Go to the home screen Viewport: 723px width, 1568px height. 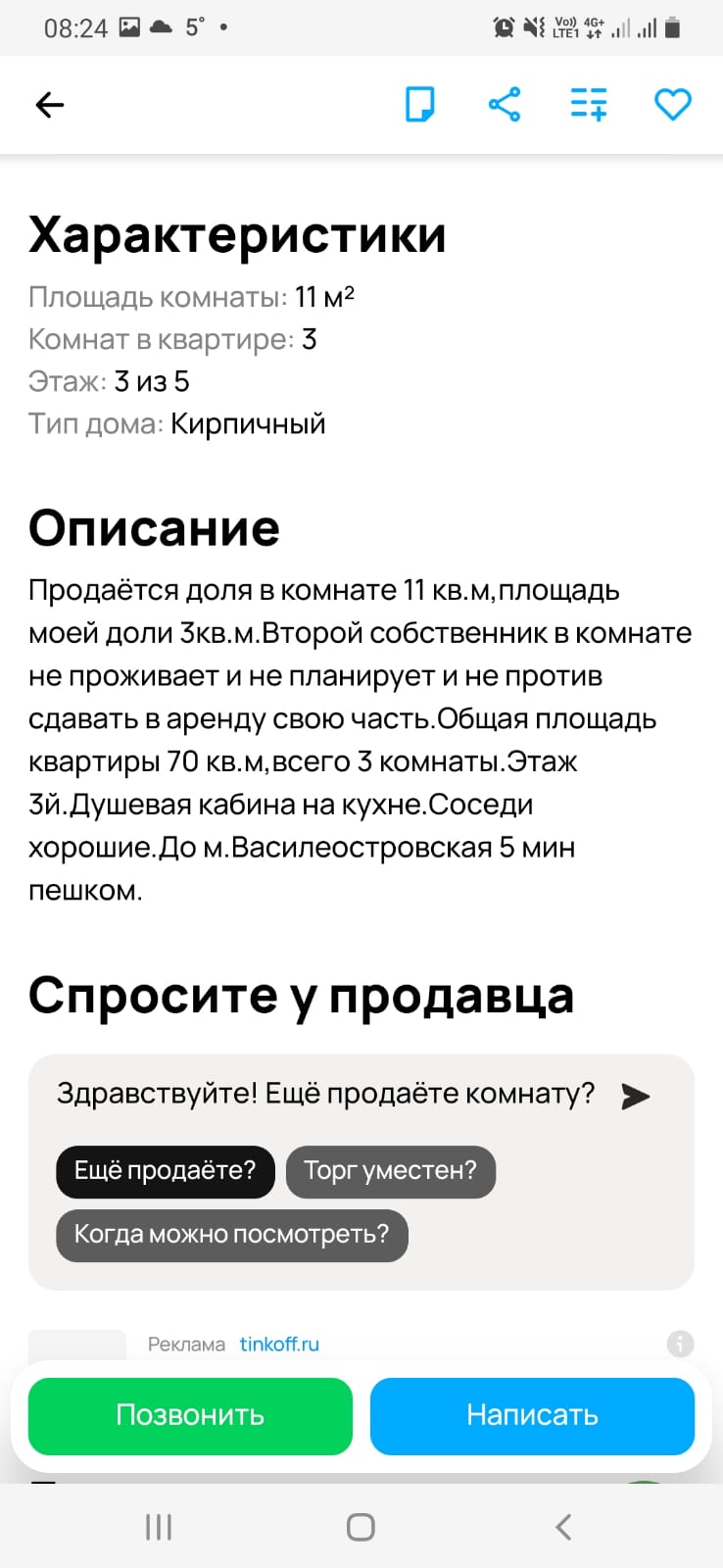pos(361,1527)
